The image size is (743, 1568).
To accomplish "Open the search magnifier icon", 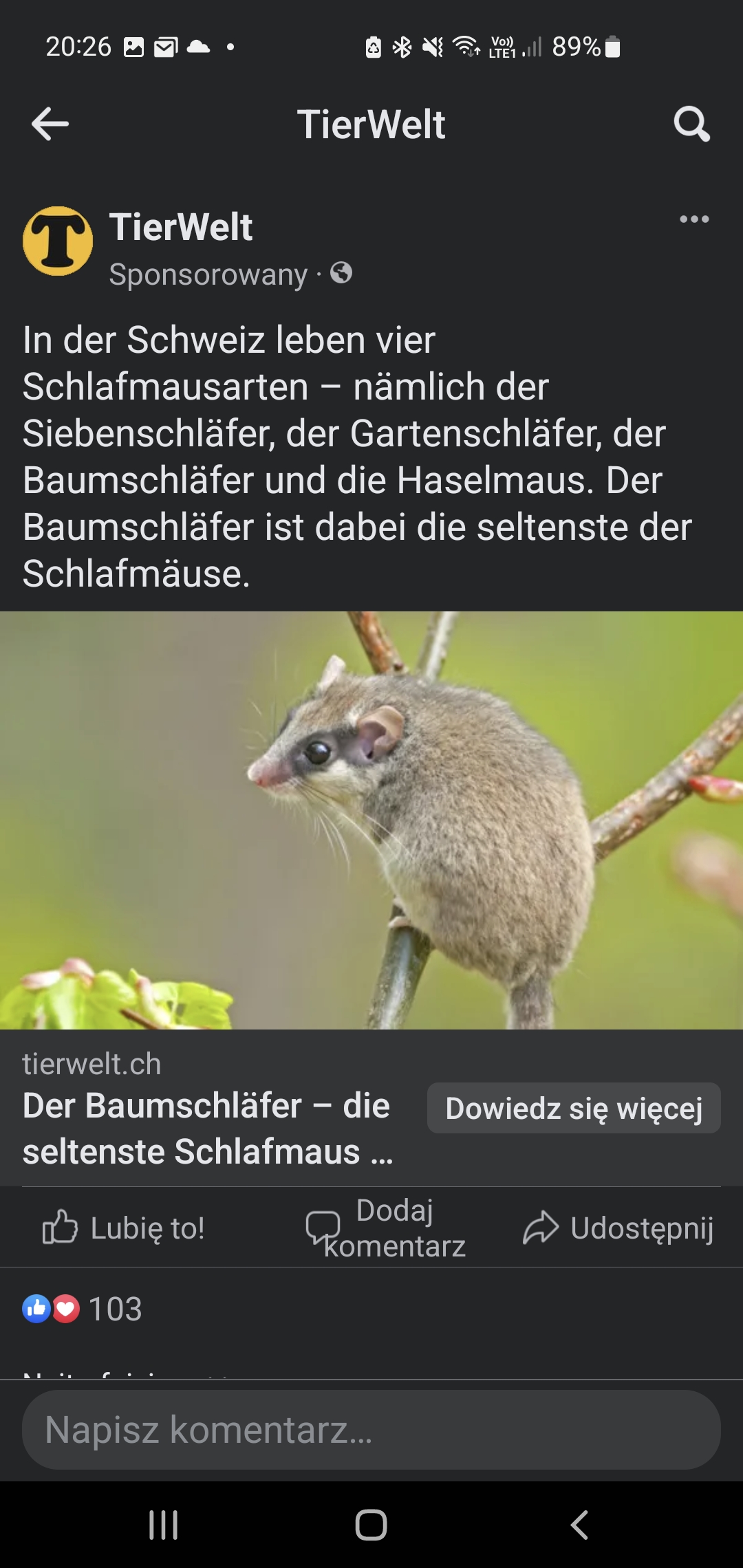I will click(691, 124).
